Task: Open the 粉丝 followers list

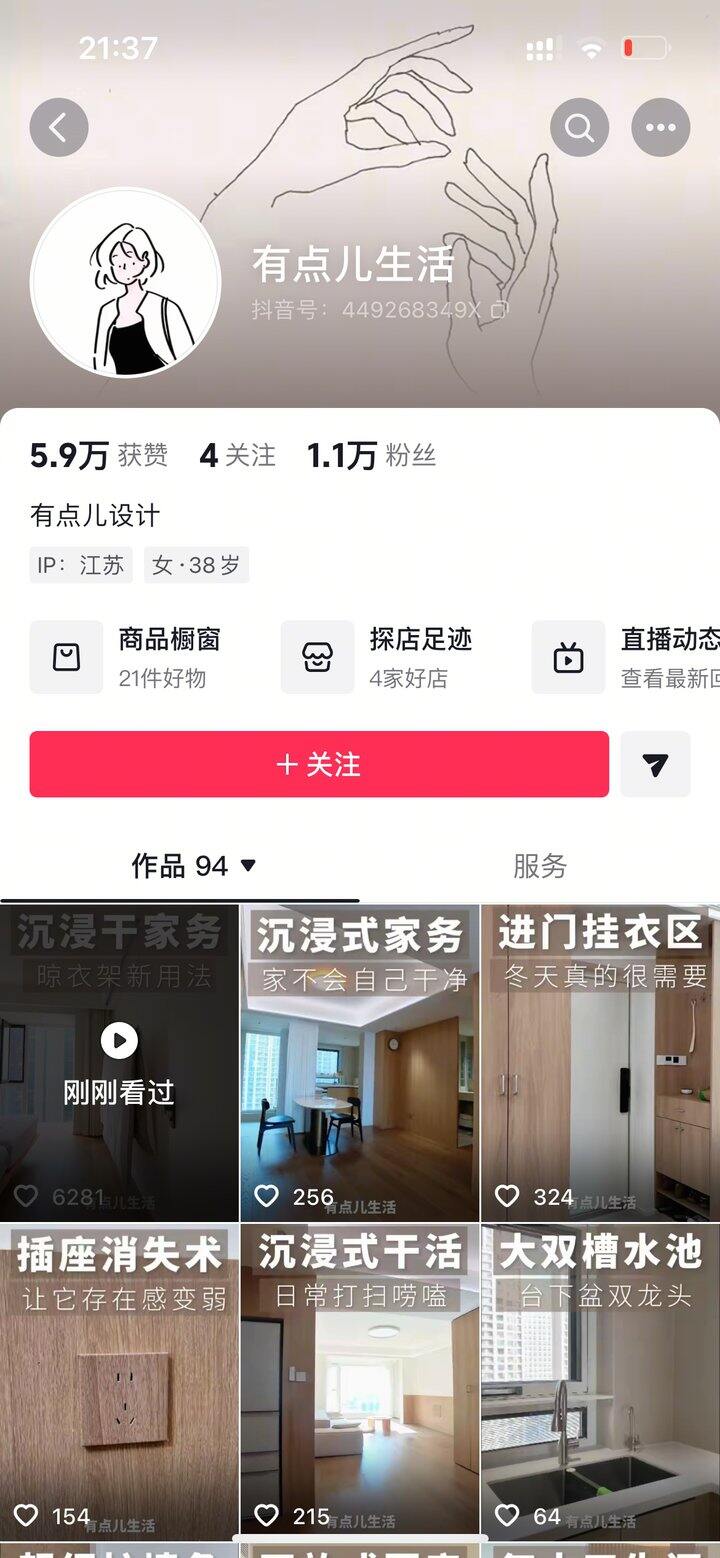Action: tap(371, 456)
